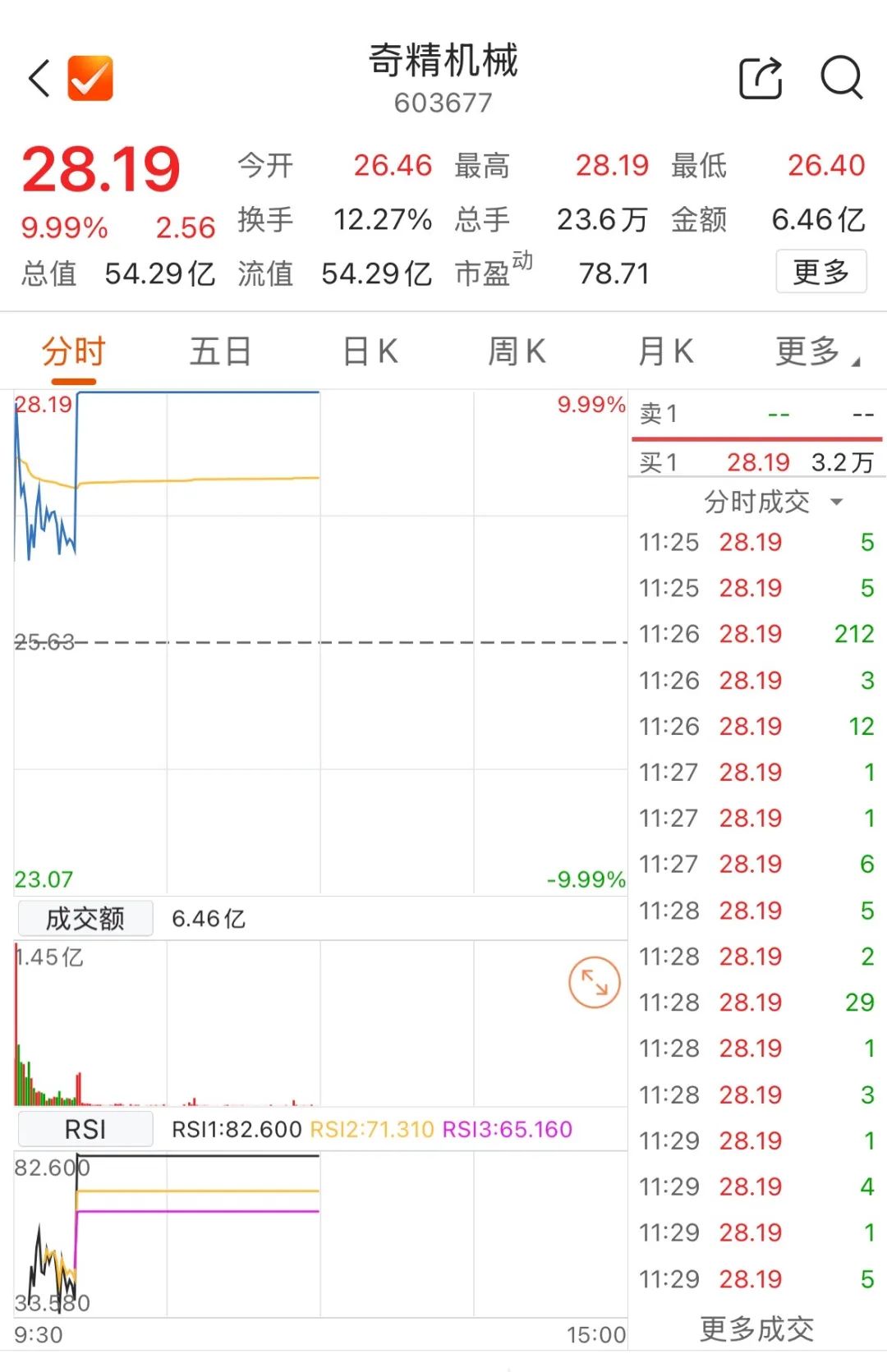View 更多成交 trade records
Viewport: 887px width, 1372px height.
click(x=756, y=1328)
